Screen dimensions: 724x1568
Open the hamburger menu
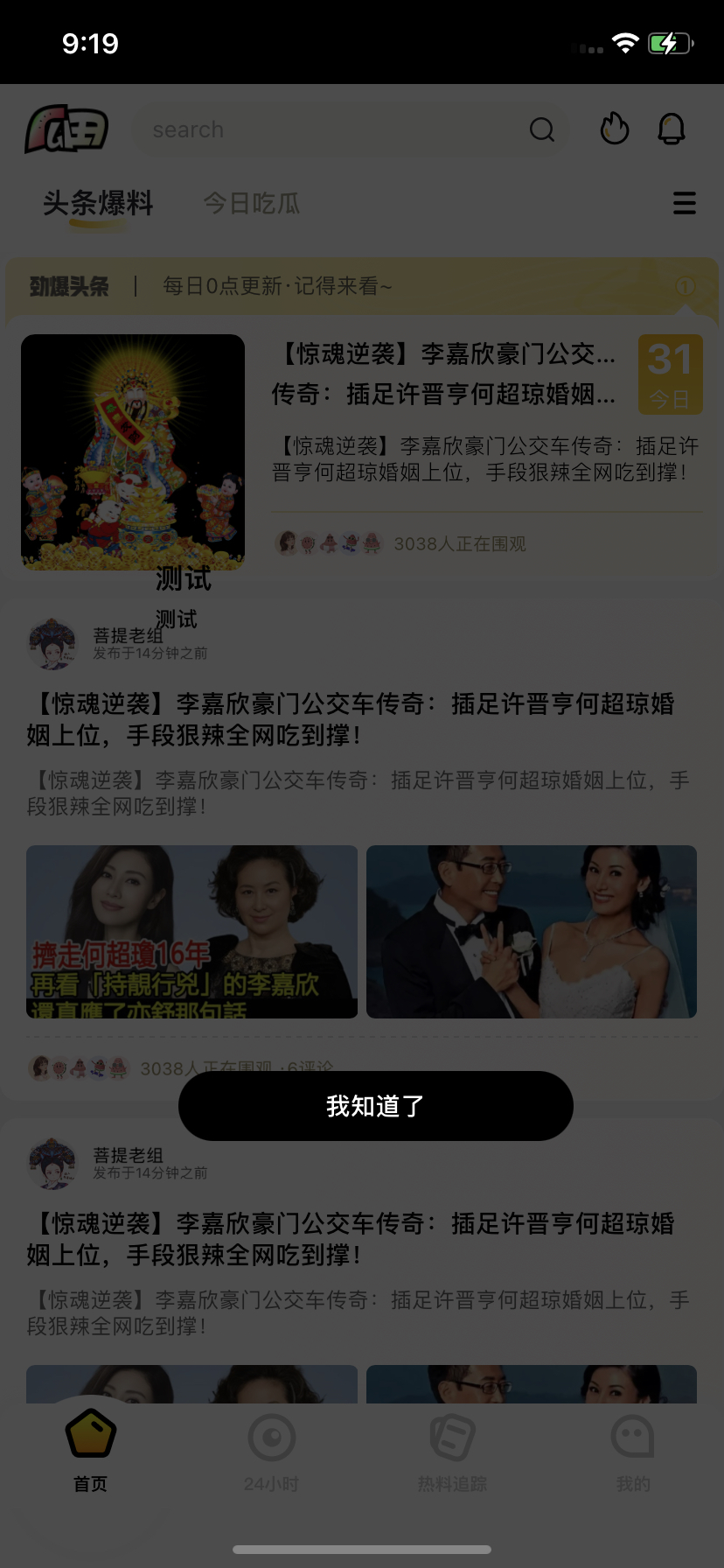coord(685,204)
